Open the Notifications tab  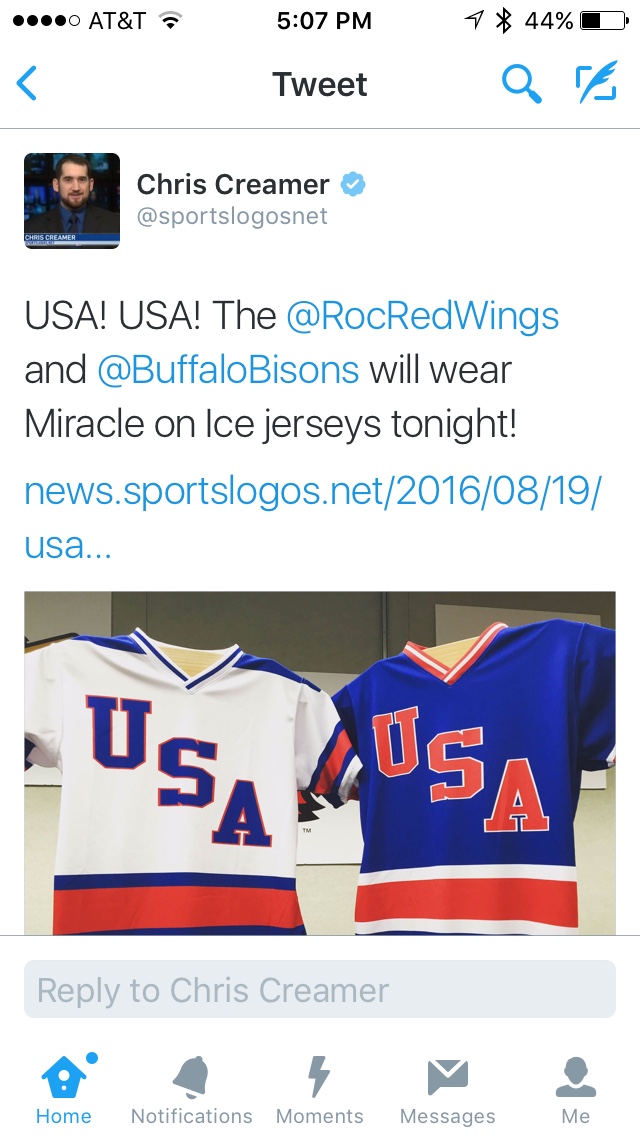tap(192, 1090)
